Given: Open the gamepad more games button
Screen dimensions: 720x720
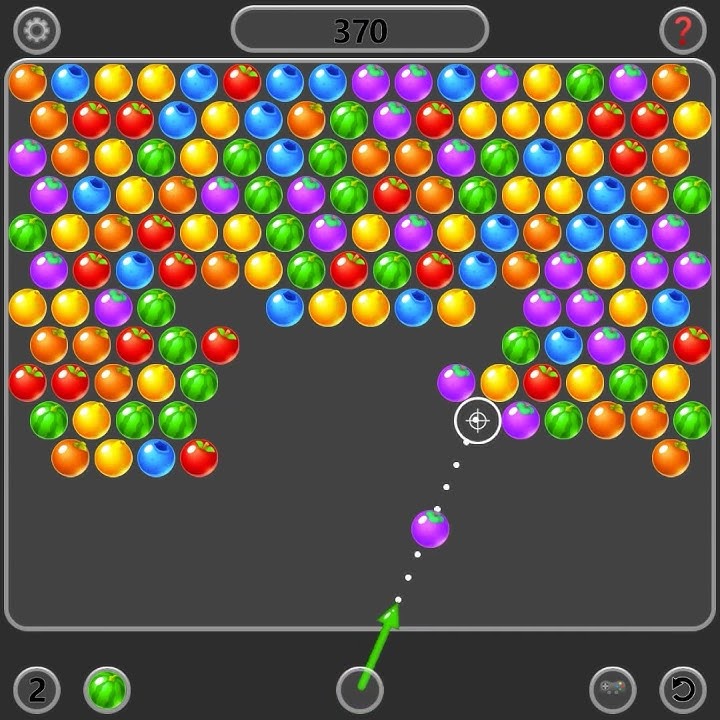Looking at the screenshot, I should (x=612, y=689).
